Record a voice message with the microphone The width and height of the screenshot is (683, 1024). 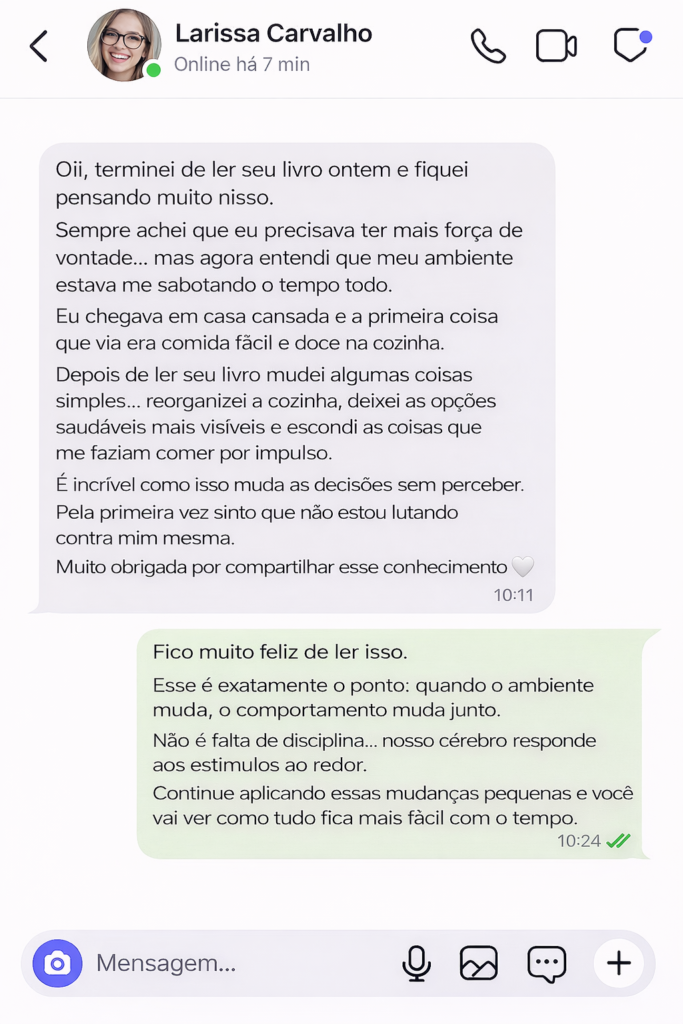pos(416,963)
